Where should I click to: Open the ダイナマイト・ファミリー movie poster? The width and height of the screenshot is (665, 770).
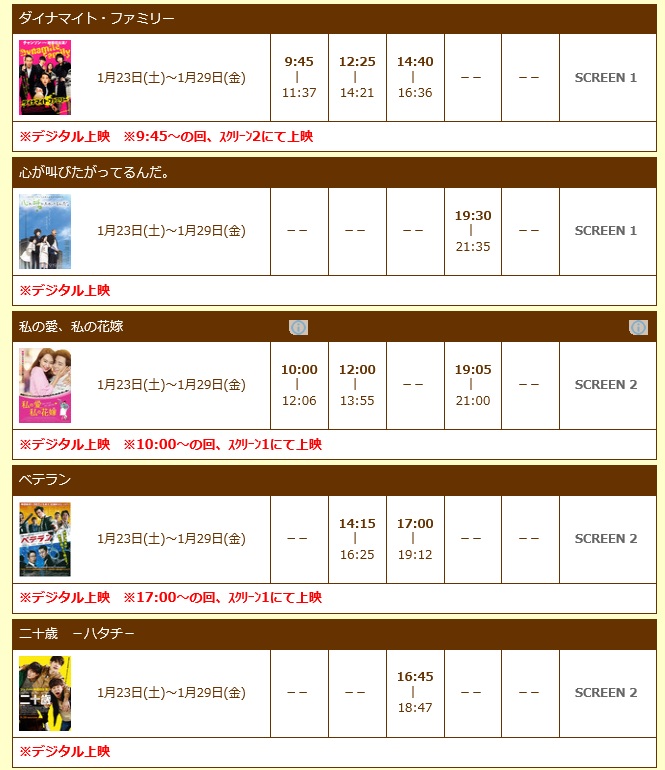(45, 78)
